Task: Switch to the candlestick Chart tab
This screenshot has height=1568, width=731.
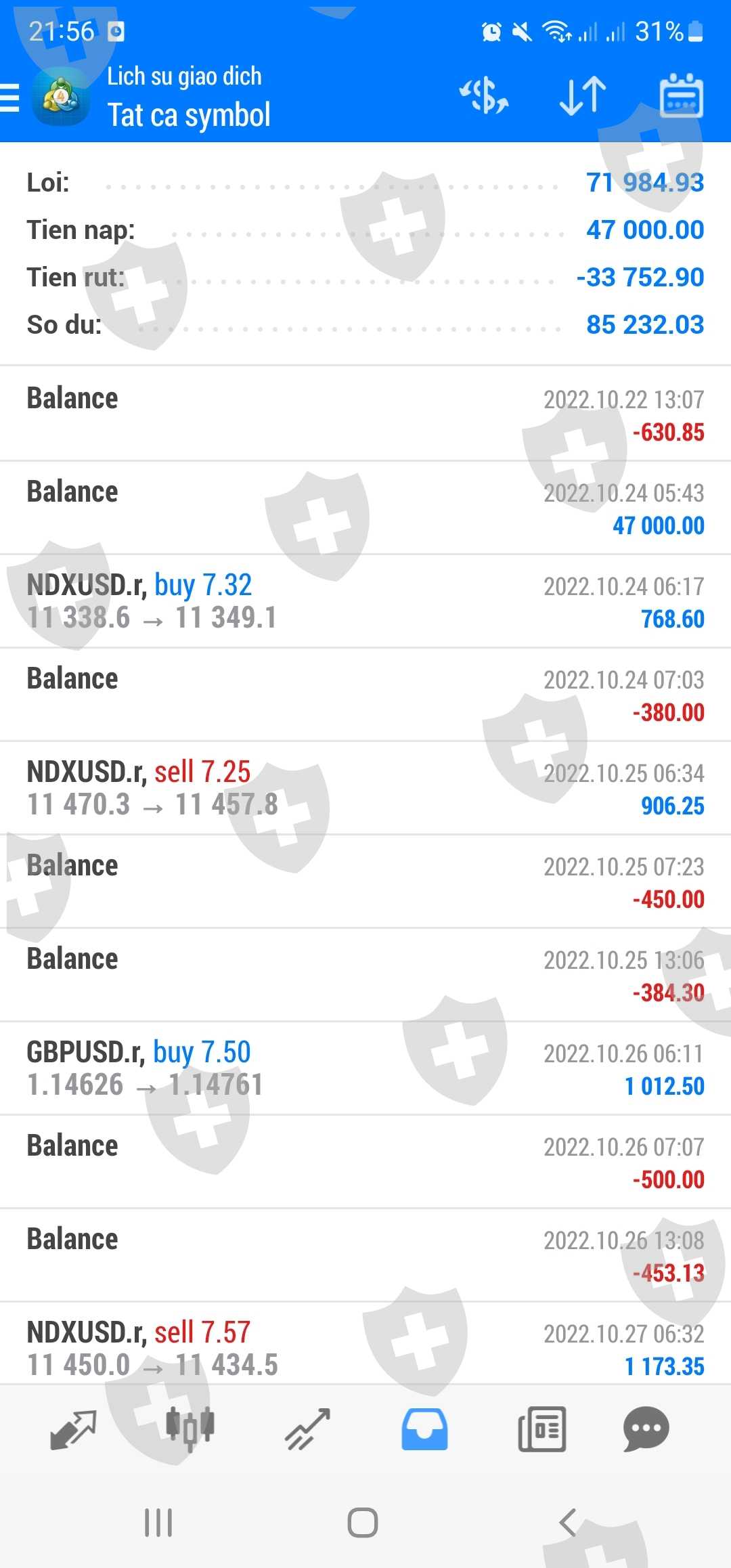Action: tap(190, 1429)
